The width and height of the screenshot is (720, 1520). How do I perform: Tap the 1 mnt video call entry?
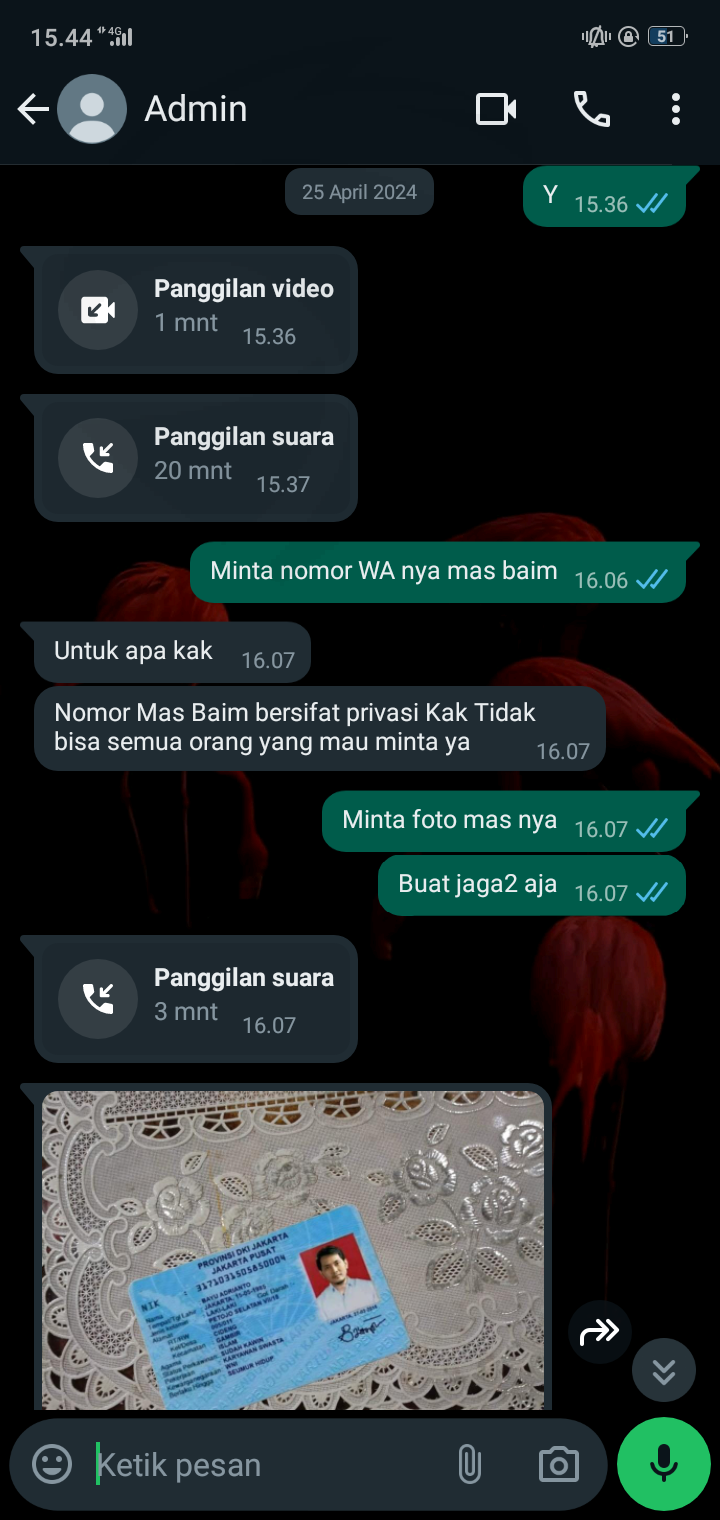tap(196, 310)
